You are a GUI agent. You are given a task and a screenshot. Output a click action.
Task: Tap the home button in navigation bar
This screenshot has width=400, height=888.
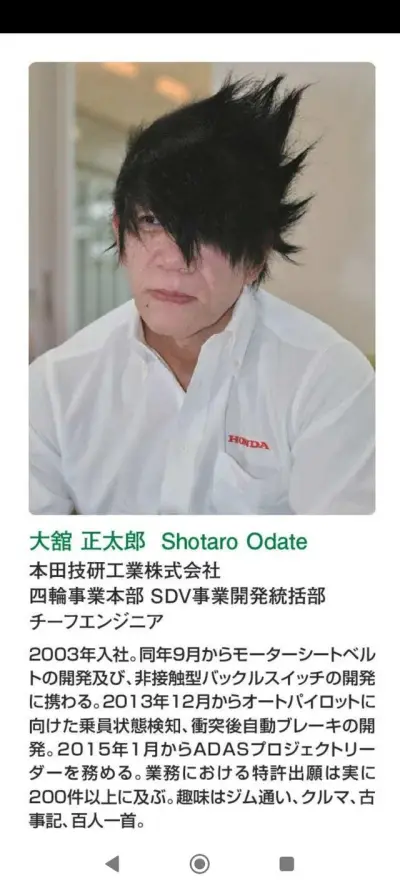coord(199,864)
